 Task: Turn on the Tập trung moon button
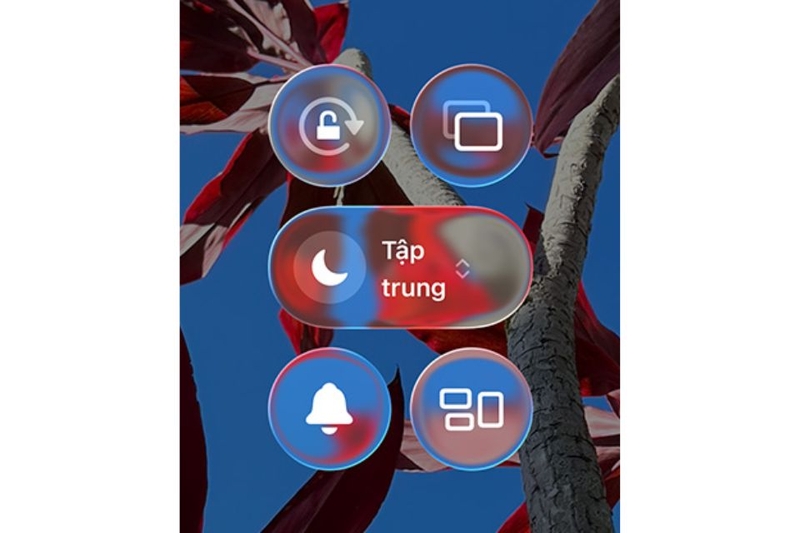point(325,268)
